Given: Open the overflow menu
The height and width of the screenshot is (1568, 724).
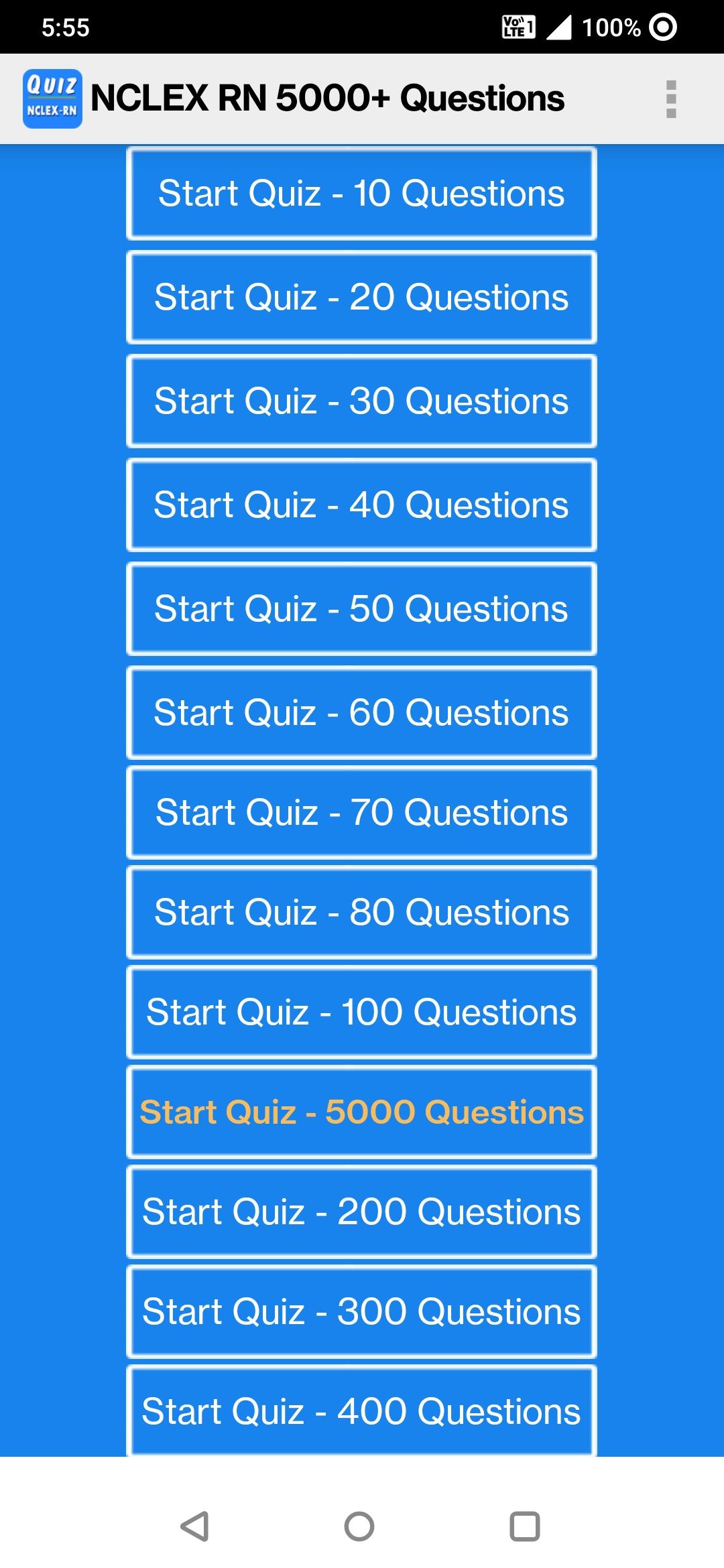Looking at the screenshot, I should [x=671, y=99].
